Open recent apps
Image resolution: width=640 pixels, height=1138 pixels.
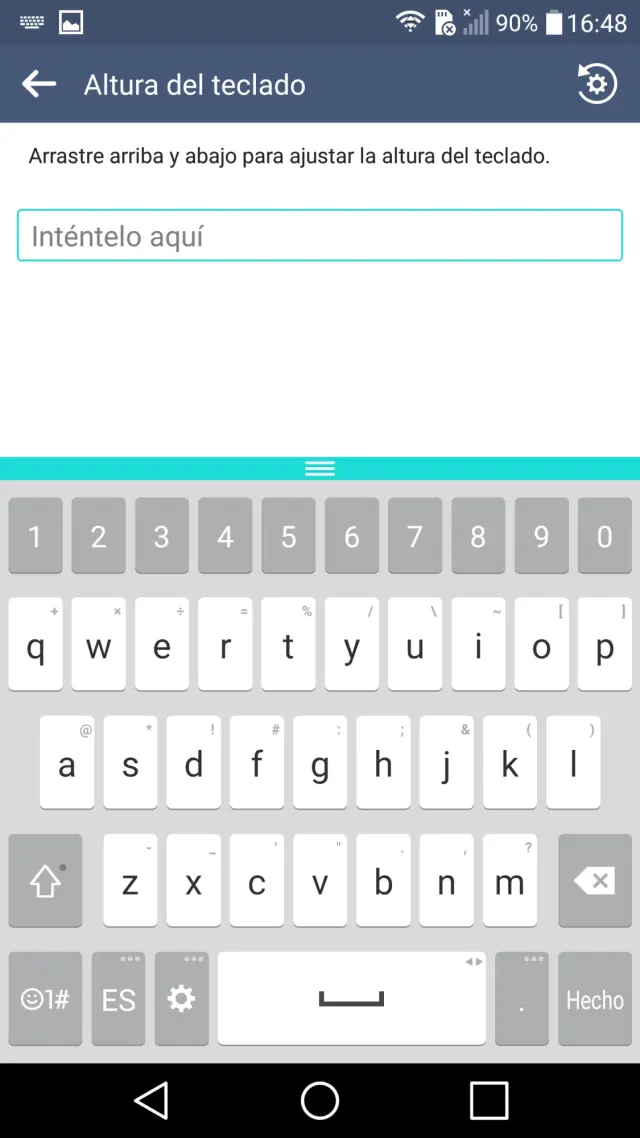[488, 1100]
